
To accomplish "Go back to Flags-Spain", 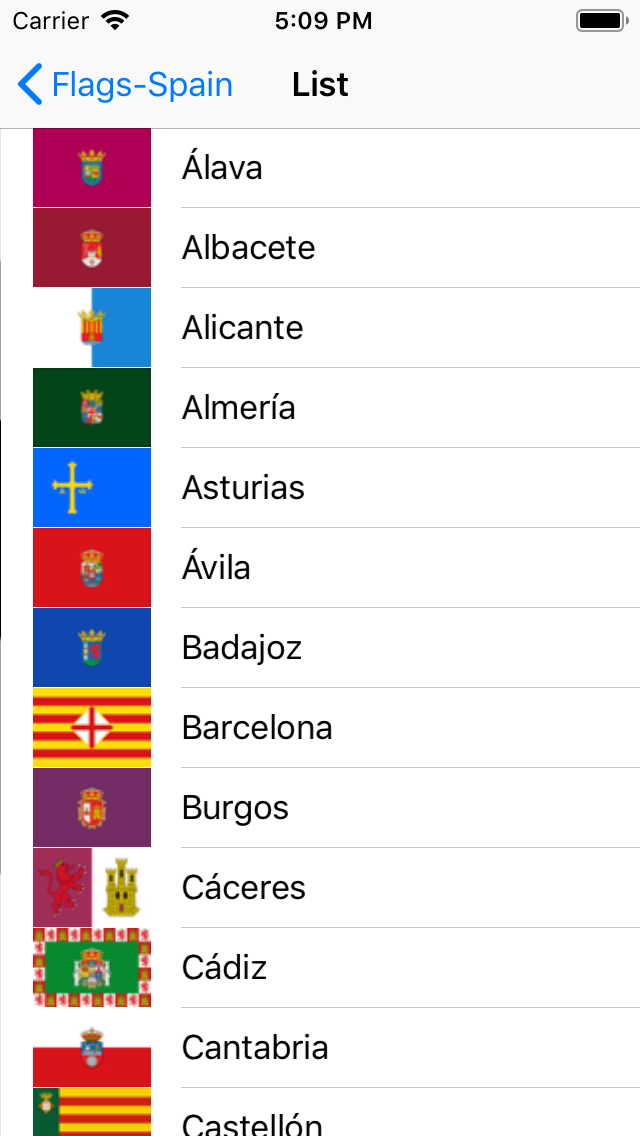I will 125,85.
